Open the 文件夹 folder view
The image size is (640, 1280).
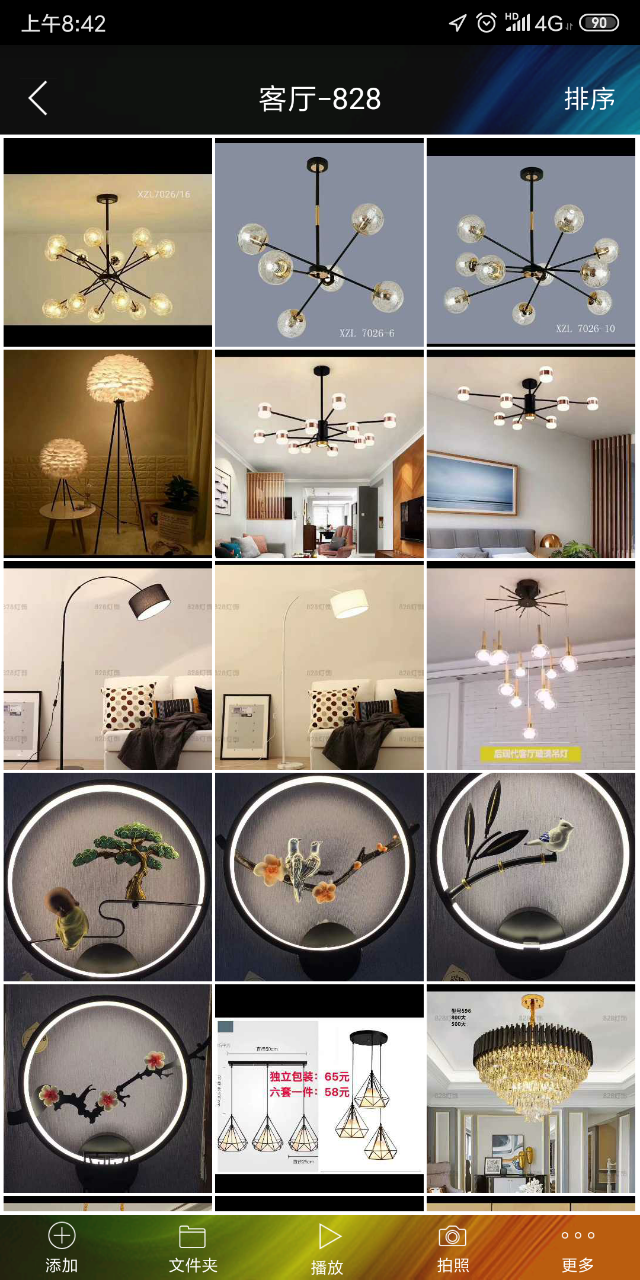(193, 1247)
